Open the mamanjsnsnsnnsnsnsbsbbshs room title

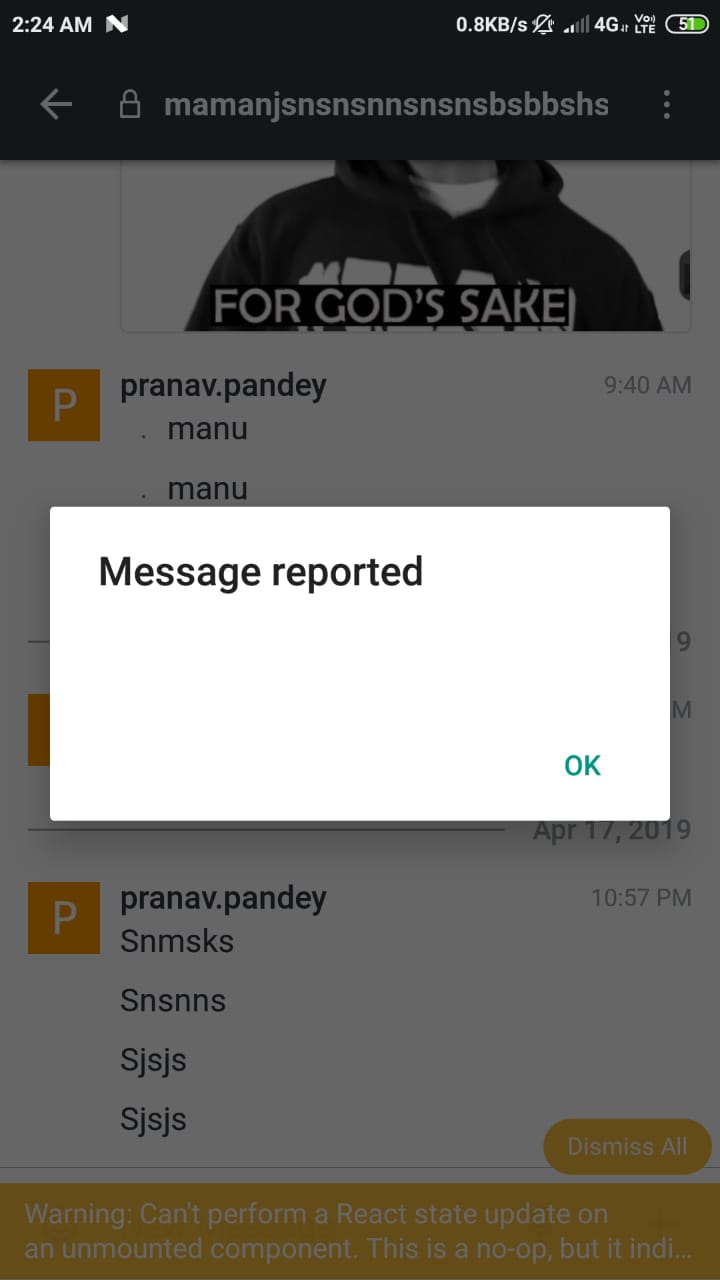(x=386, y=105)
